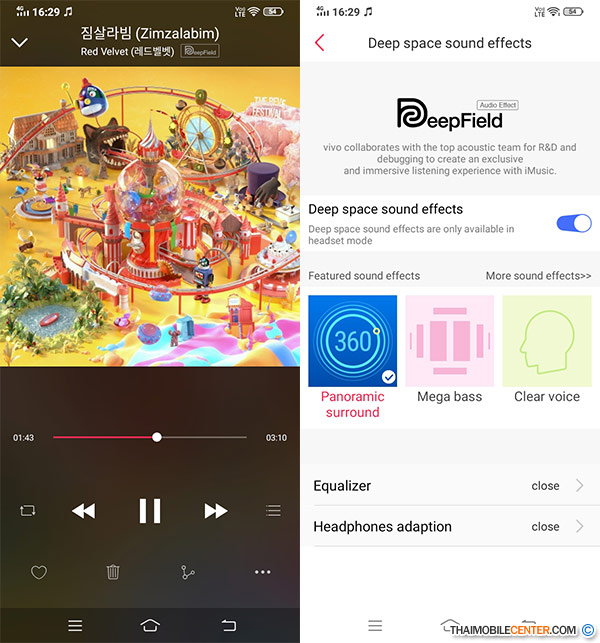This screenshot has width=600, height=643.
Task: Pause the current song
Action: [150, 510]
